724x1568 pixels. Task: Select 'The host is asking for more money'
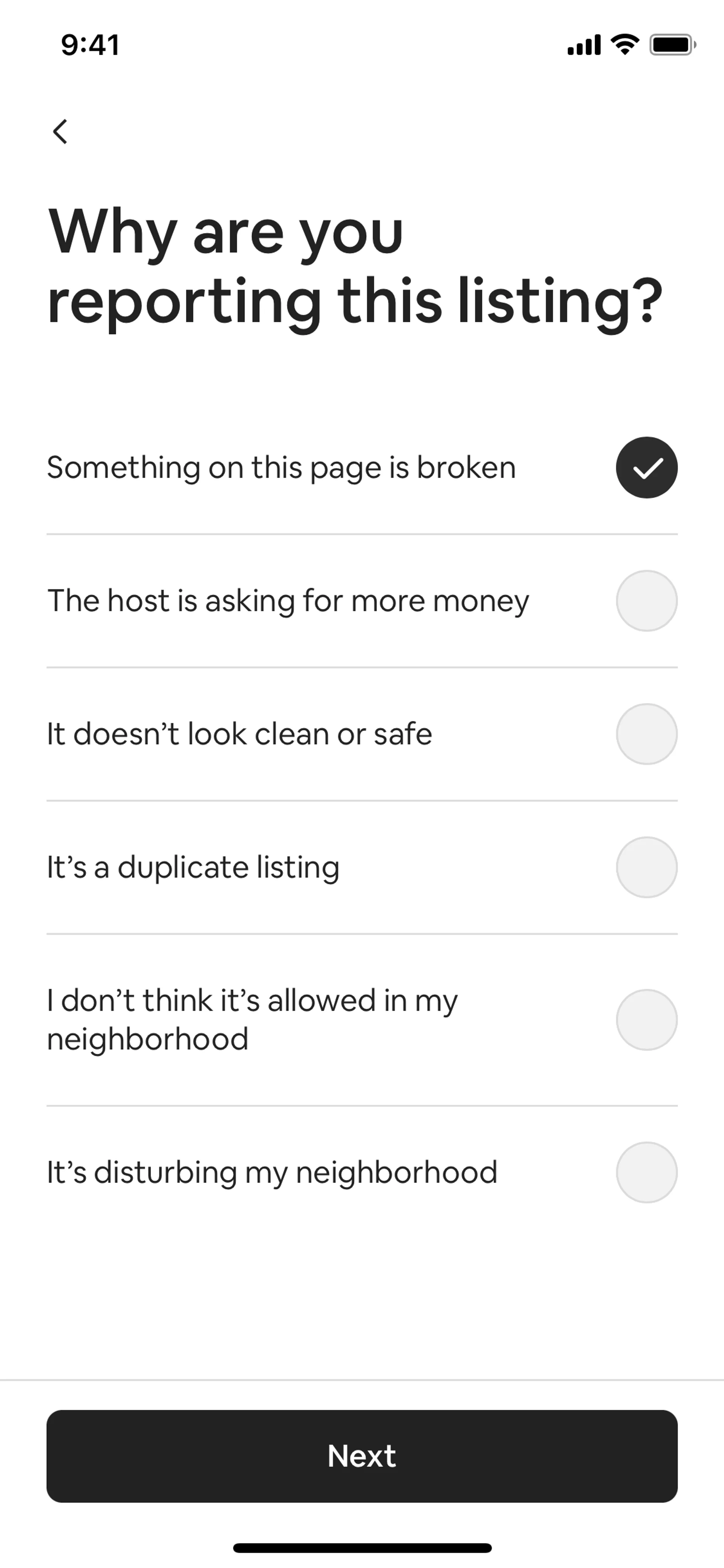click(646, 601)
